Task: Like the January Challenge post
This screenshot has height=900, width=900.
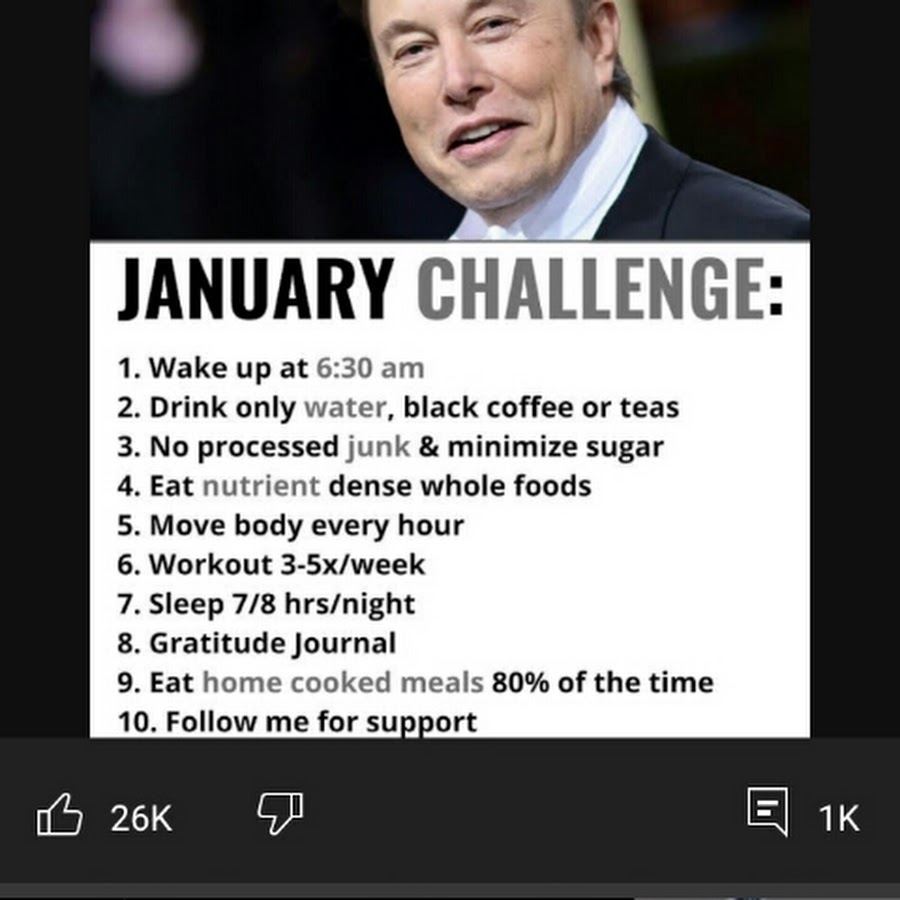Action: tap(59, 817)
